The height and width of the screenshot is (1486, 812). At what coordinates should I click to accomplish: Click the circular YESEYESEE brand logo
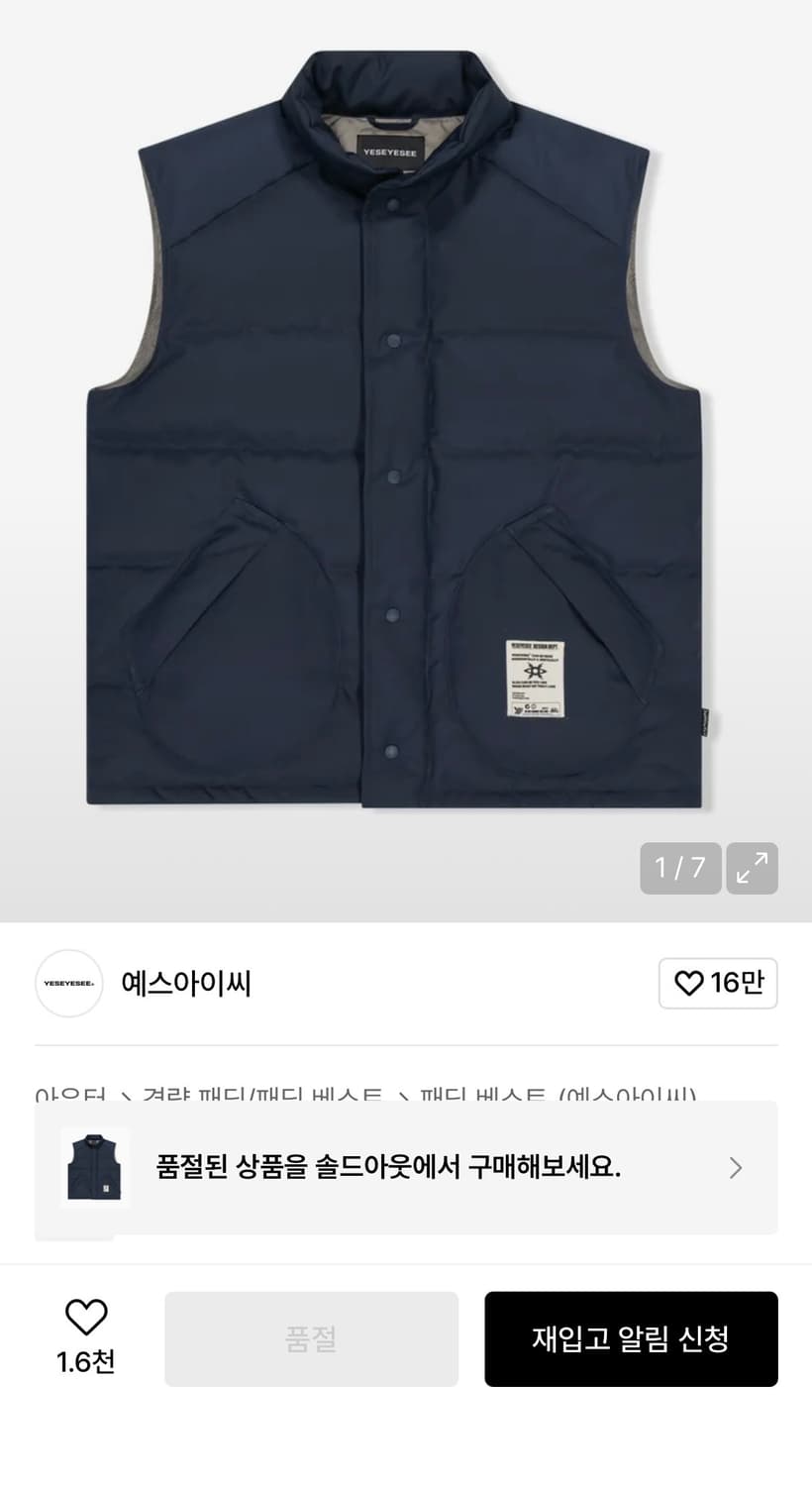[68, 983]
